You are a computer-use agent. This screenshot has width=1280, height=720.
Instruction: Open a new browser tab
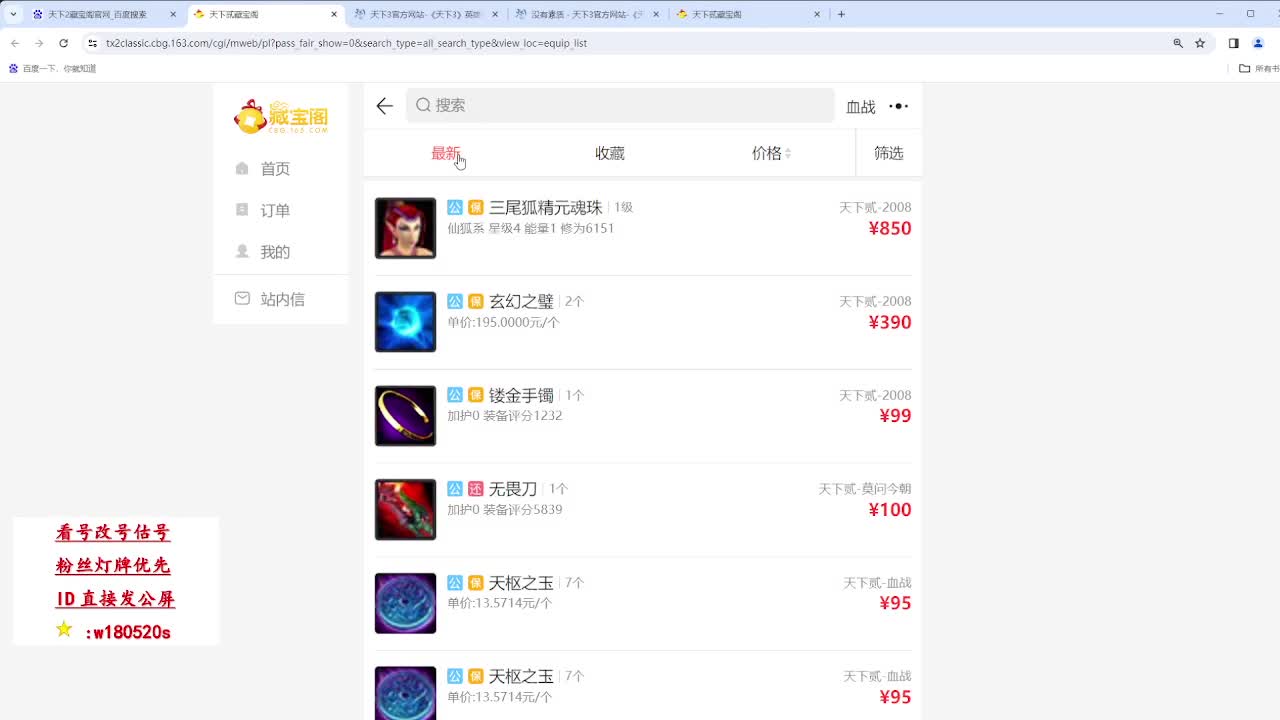click(x=841, y=14)
